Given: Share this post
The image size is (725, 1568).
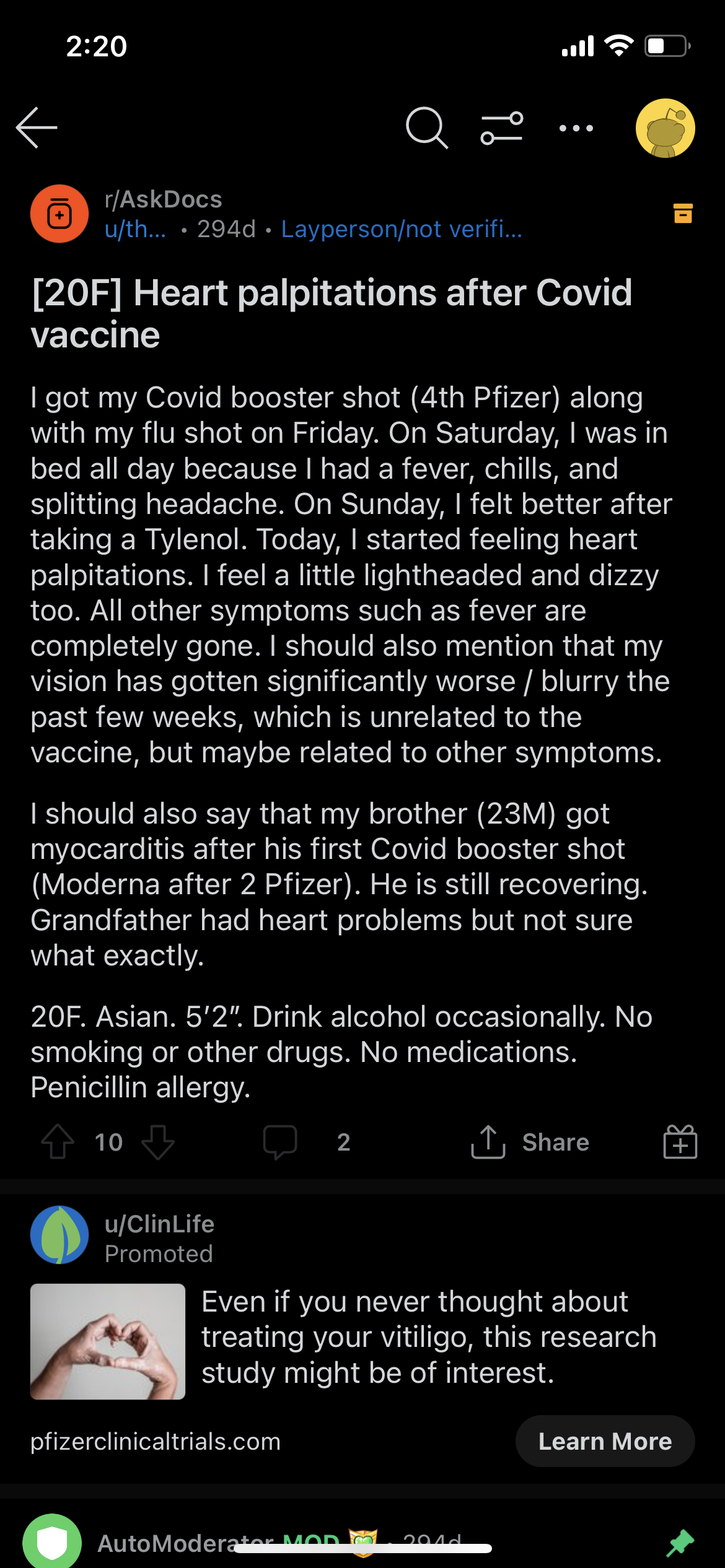Looking at the screenshot, I should [x=530, y=1141].
